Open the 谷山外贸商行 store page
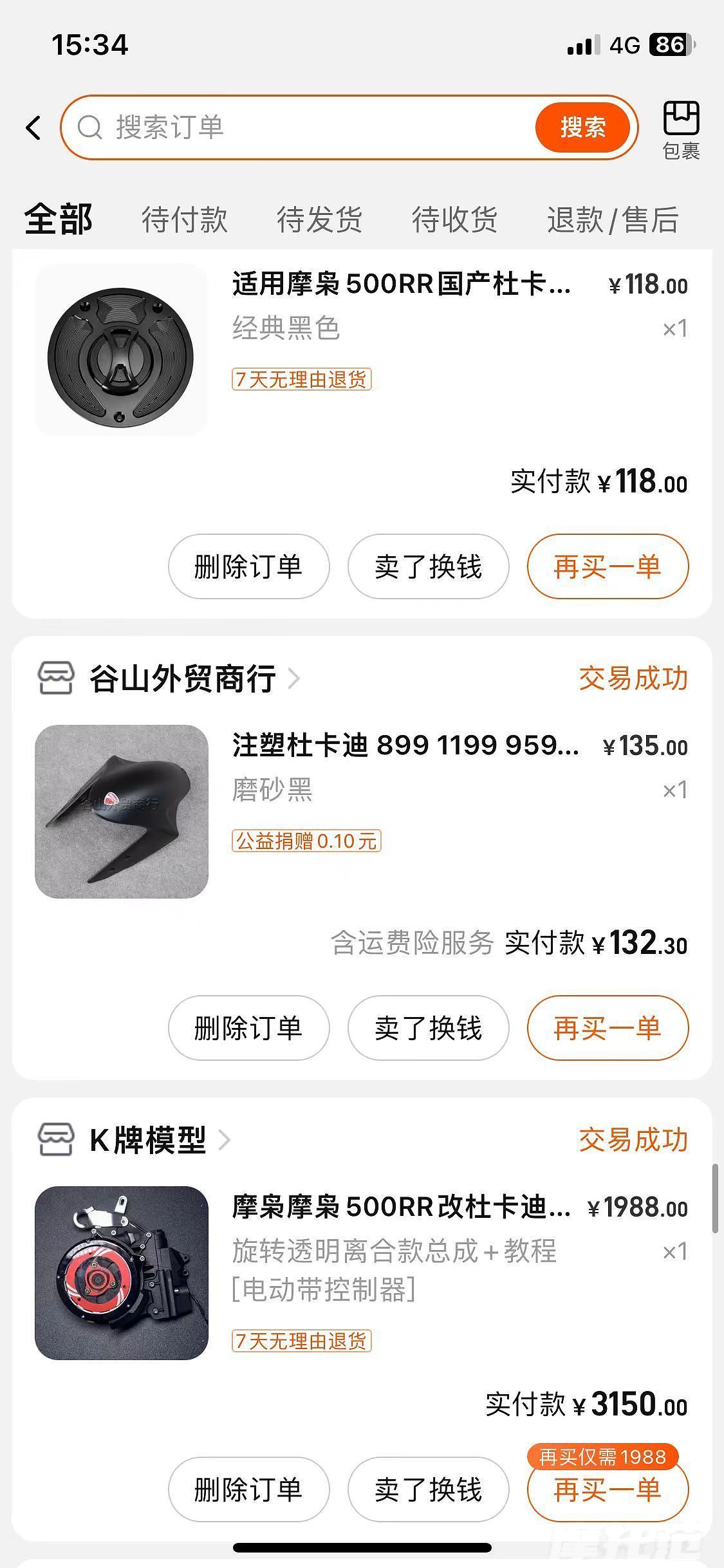 click(183, 678)
